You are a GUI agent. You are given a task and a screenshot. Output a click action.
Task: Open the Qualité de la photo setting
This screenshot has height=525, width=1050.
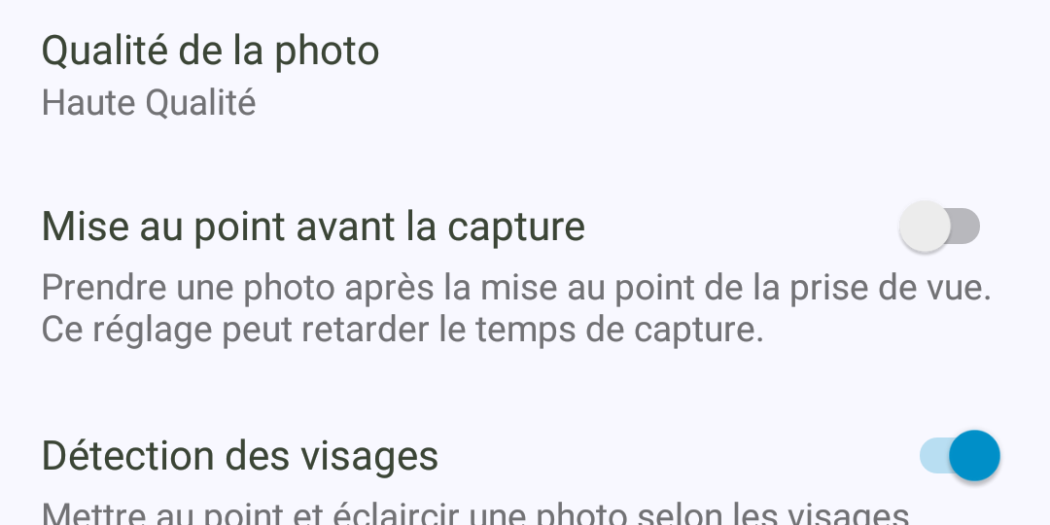(210, 75)
